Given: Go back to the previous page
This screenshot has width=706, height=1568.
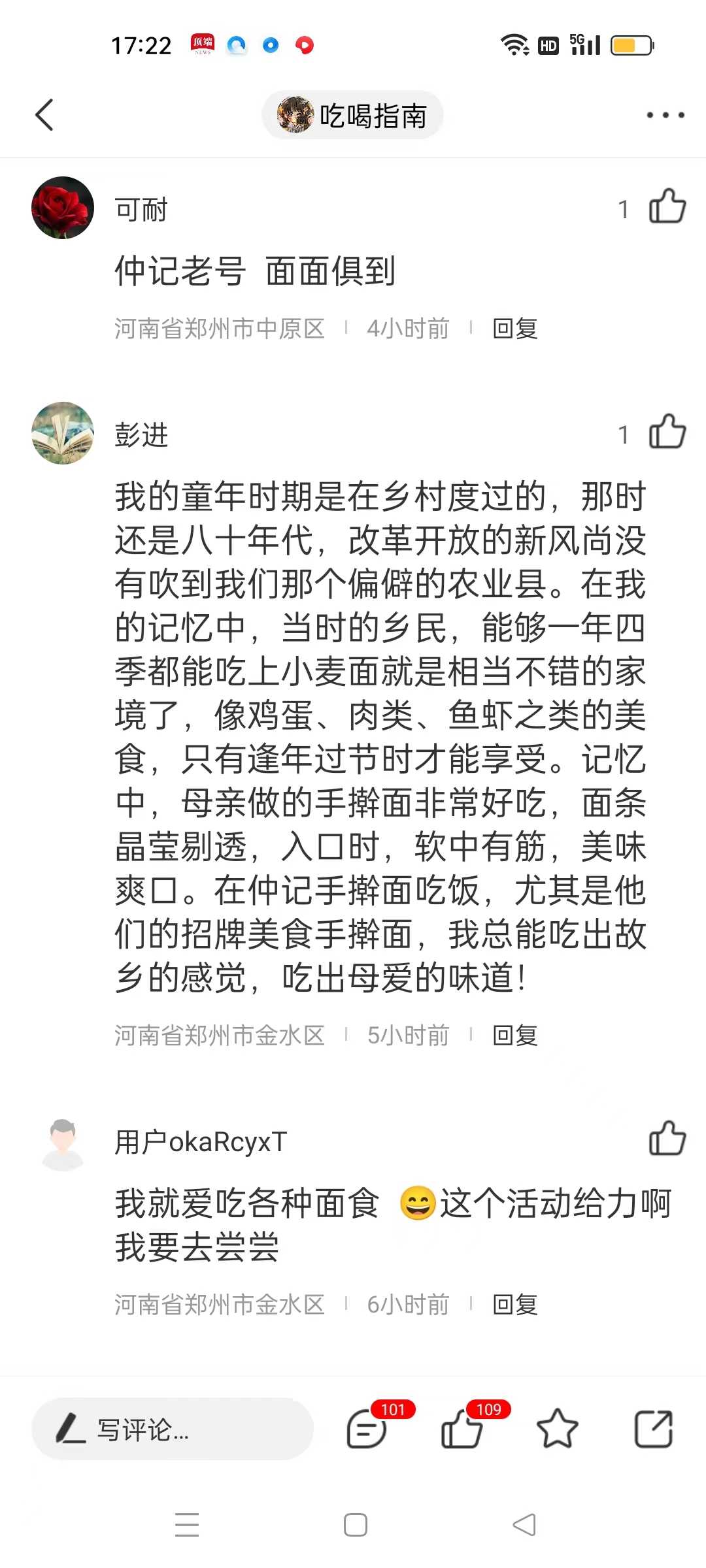Looking at the screenshot, I should click(44, 115).
